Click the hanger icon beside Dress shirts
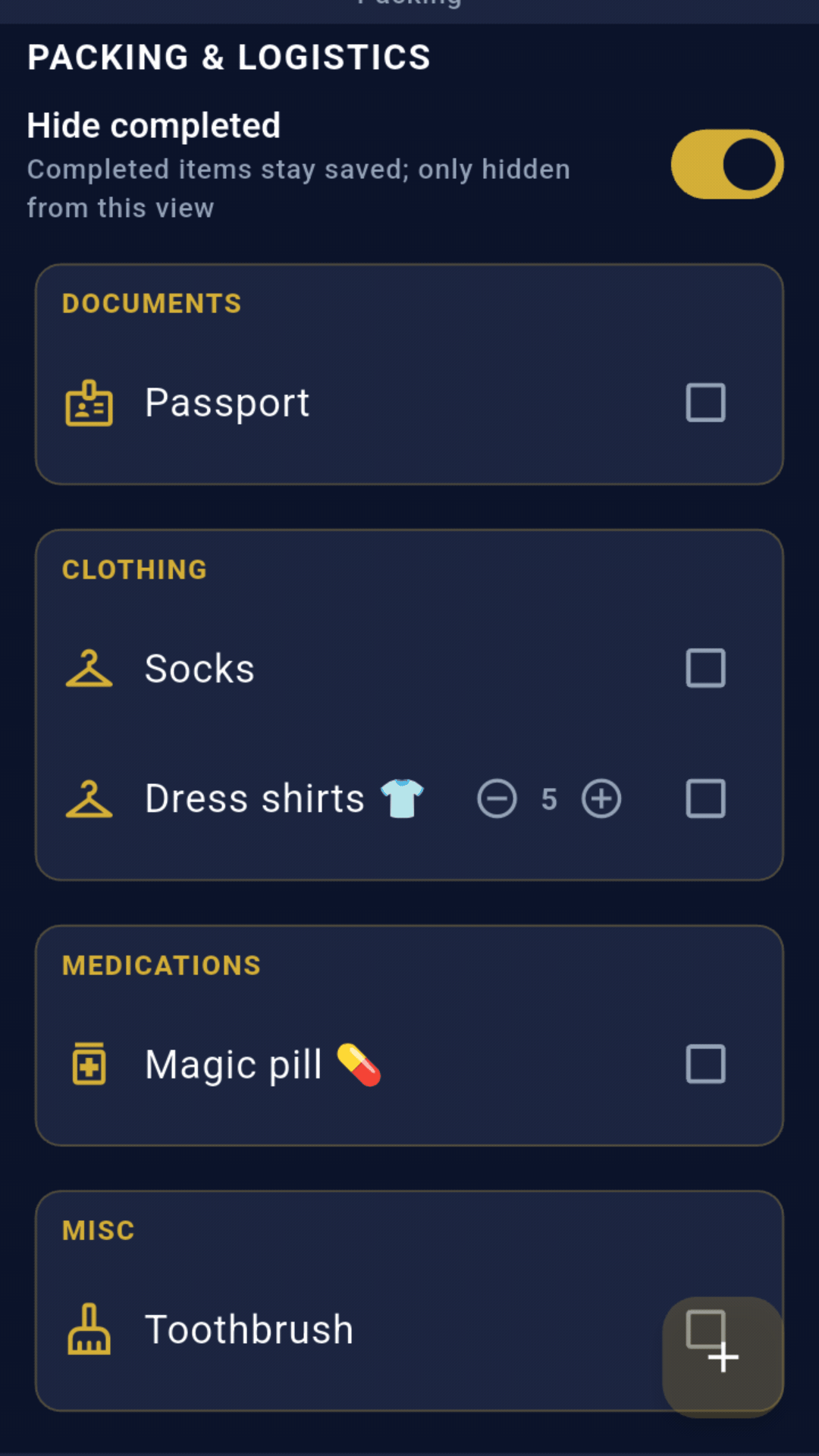 [89, 798]
